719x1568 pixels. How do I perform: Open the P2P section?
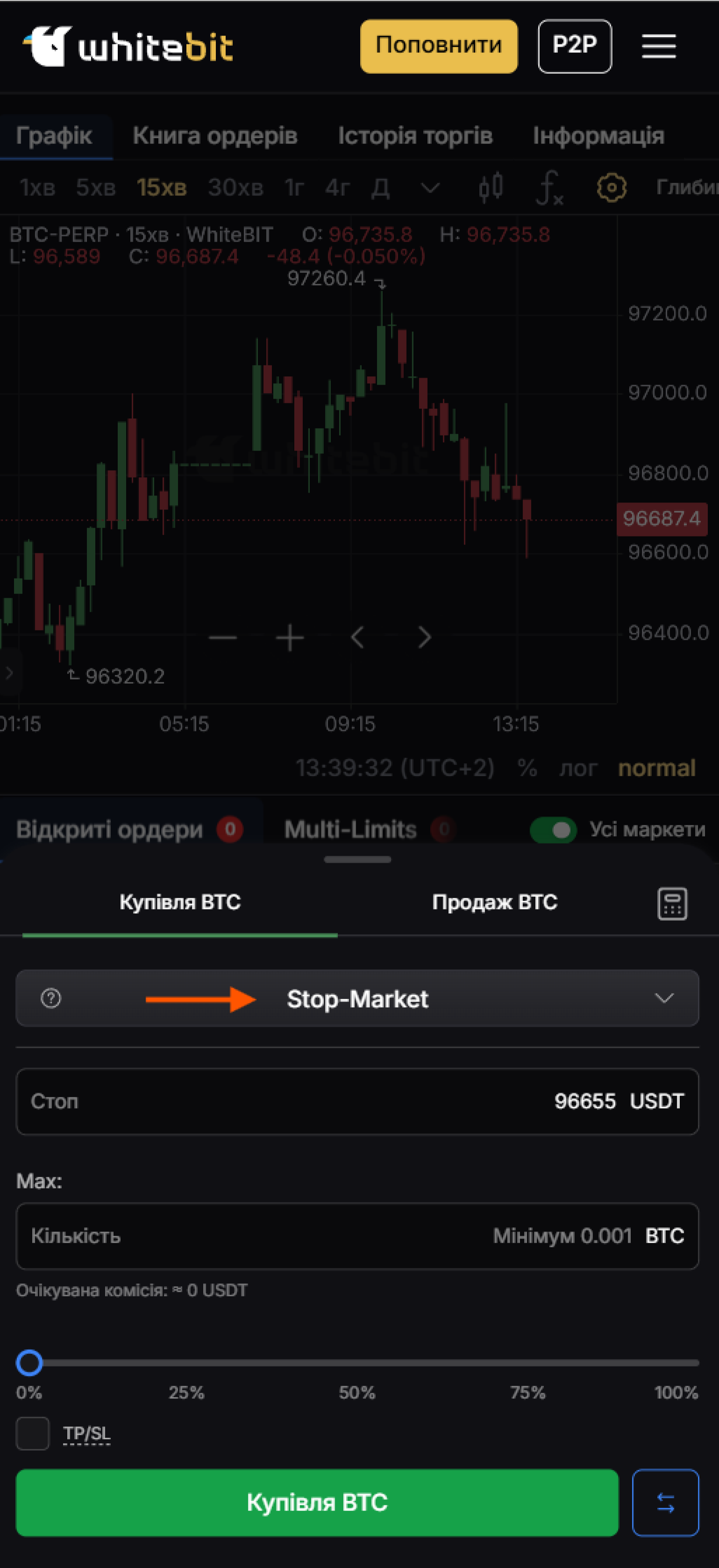[574, 46]
